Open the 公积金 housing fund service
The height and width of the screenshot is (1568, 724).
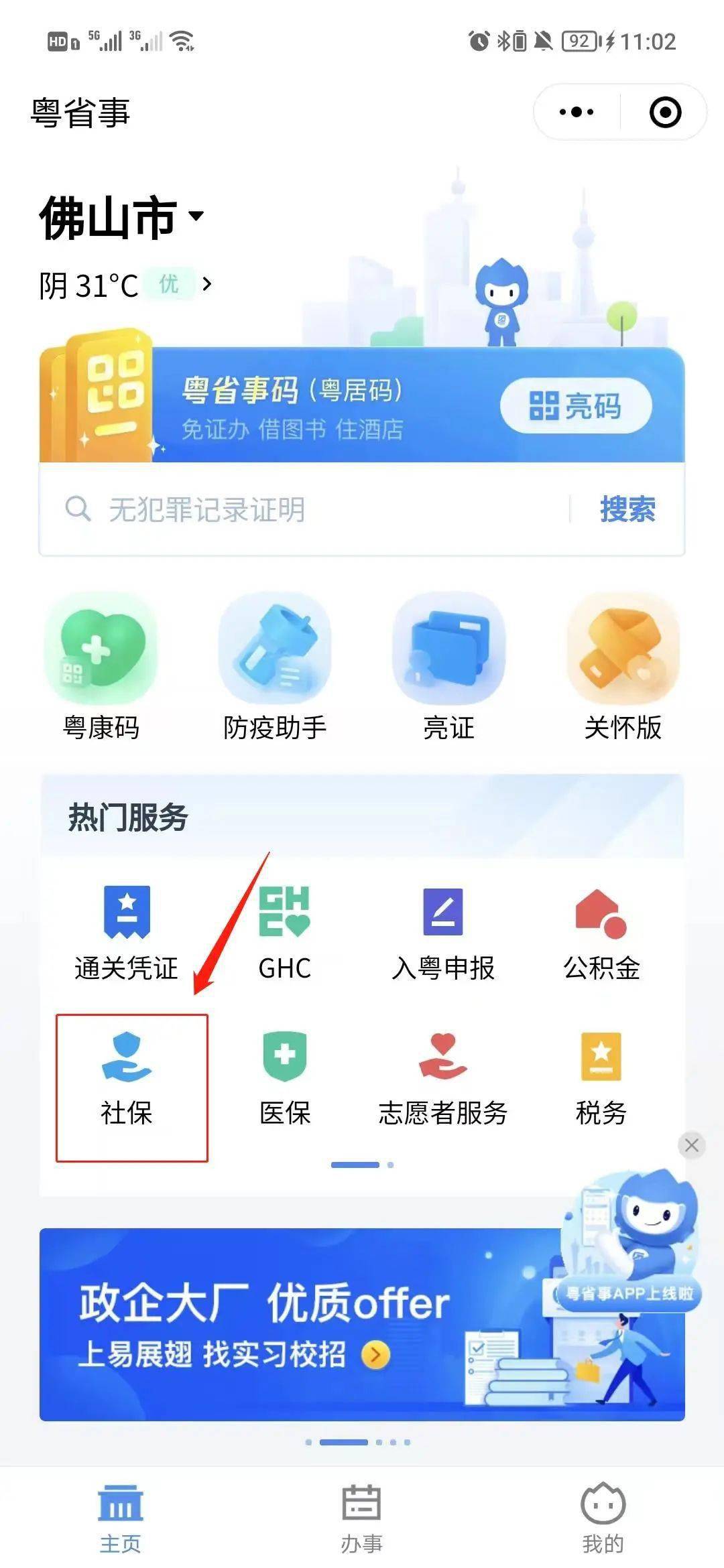pyautogui.click(x=602, y=917)
